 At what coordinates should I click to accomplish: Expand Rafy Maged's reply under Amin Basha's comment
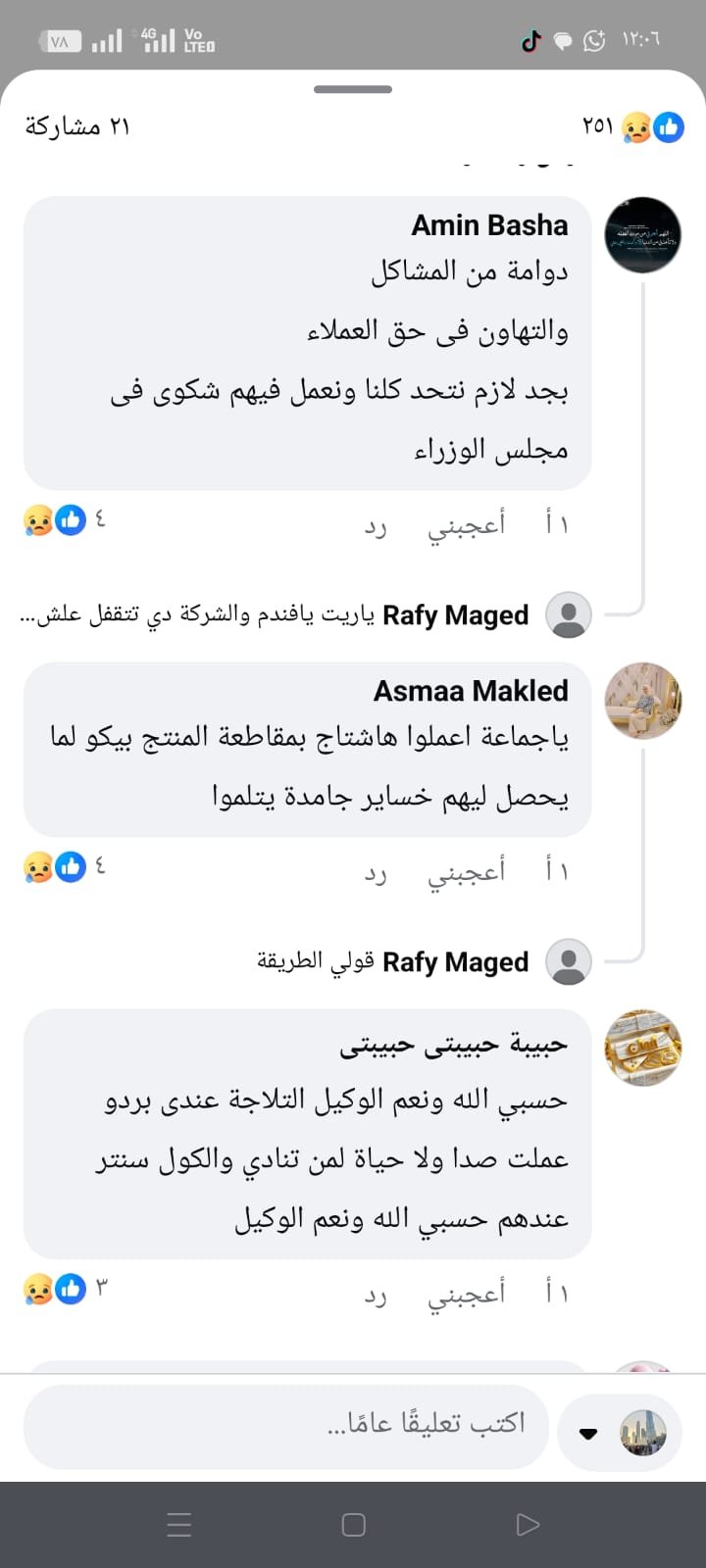(275, 615)
